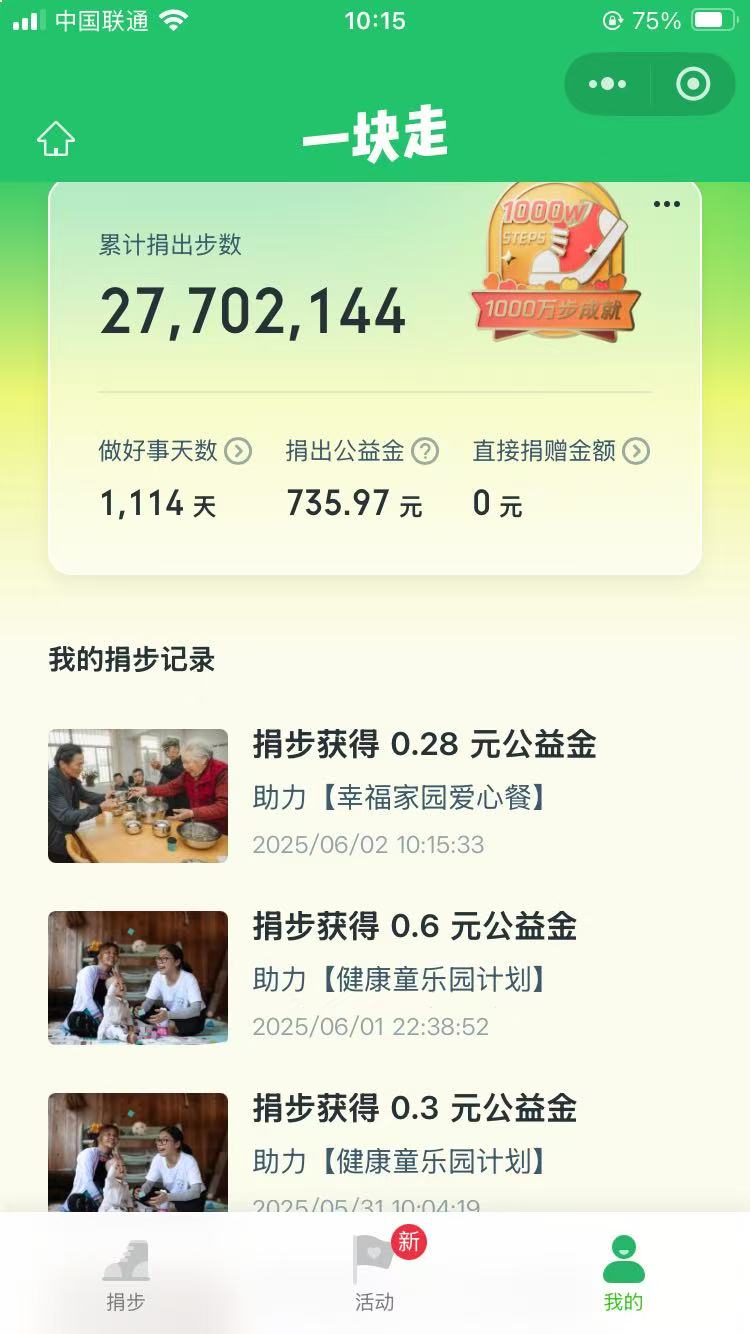View the 1000万步成就 badge

[556, 261]
